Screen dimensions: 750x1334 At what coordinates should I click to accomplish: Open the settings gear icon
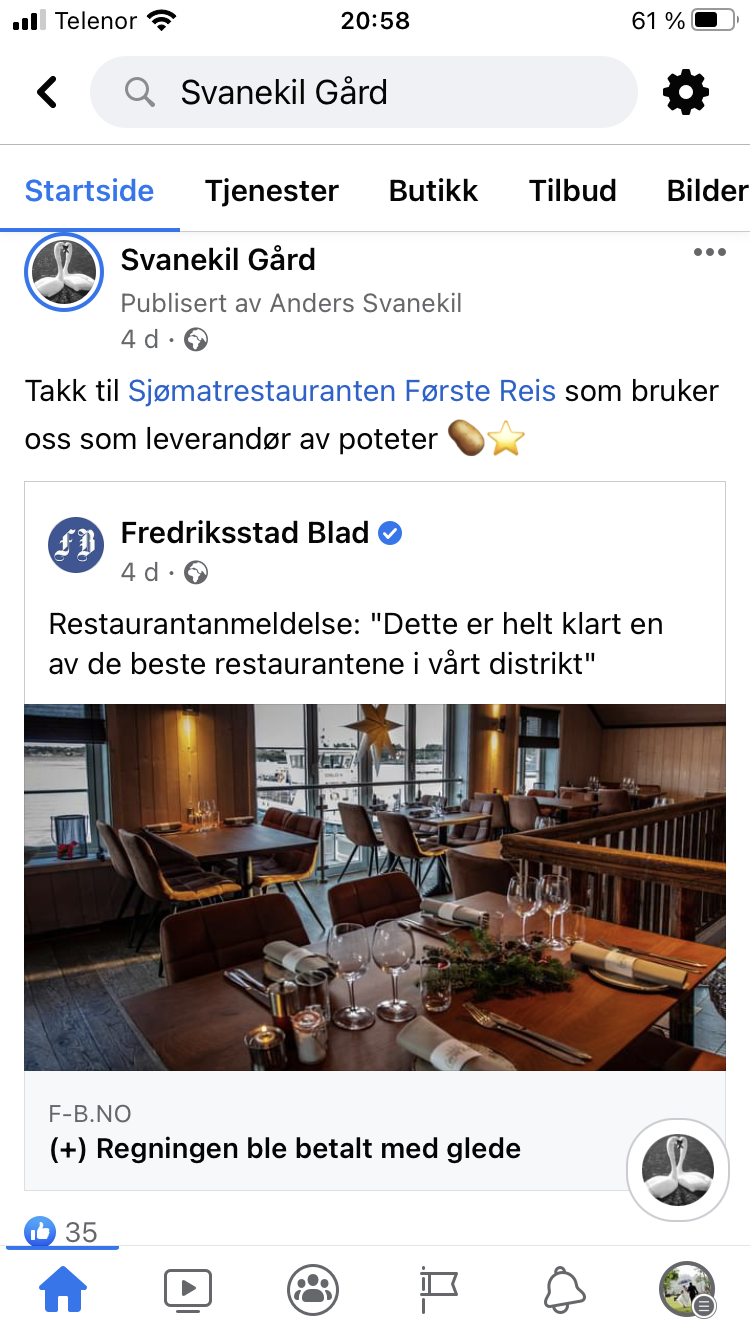[x=686, y=92]
